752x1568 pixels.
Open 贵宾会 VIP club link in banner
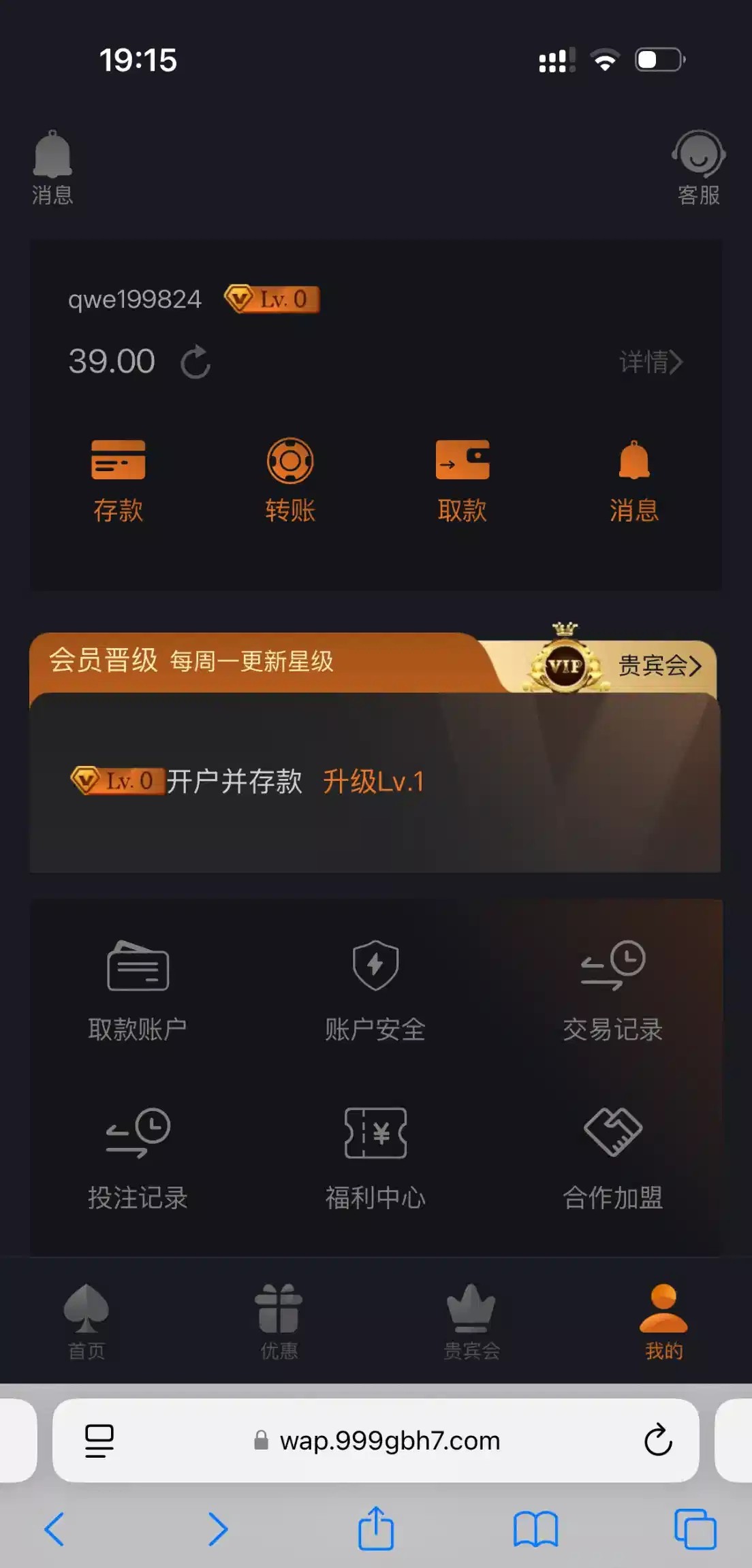tap(658, 665)
